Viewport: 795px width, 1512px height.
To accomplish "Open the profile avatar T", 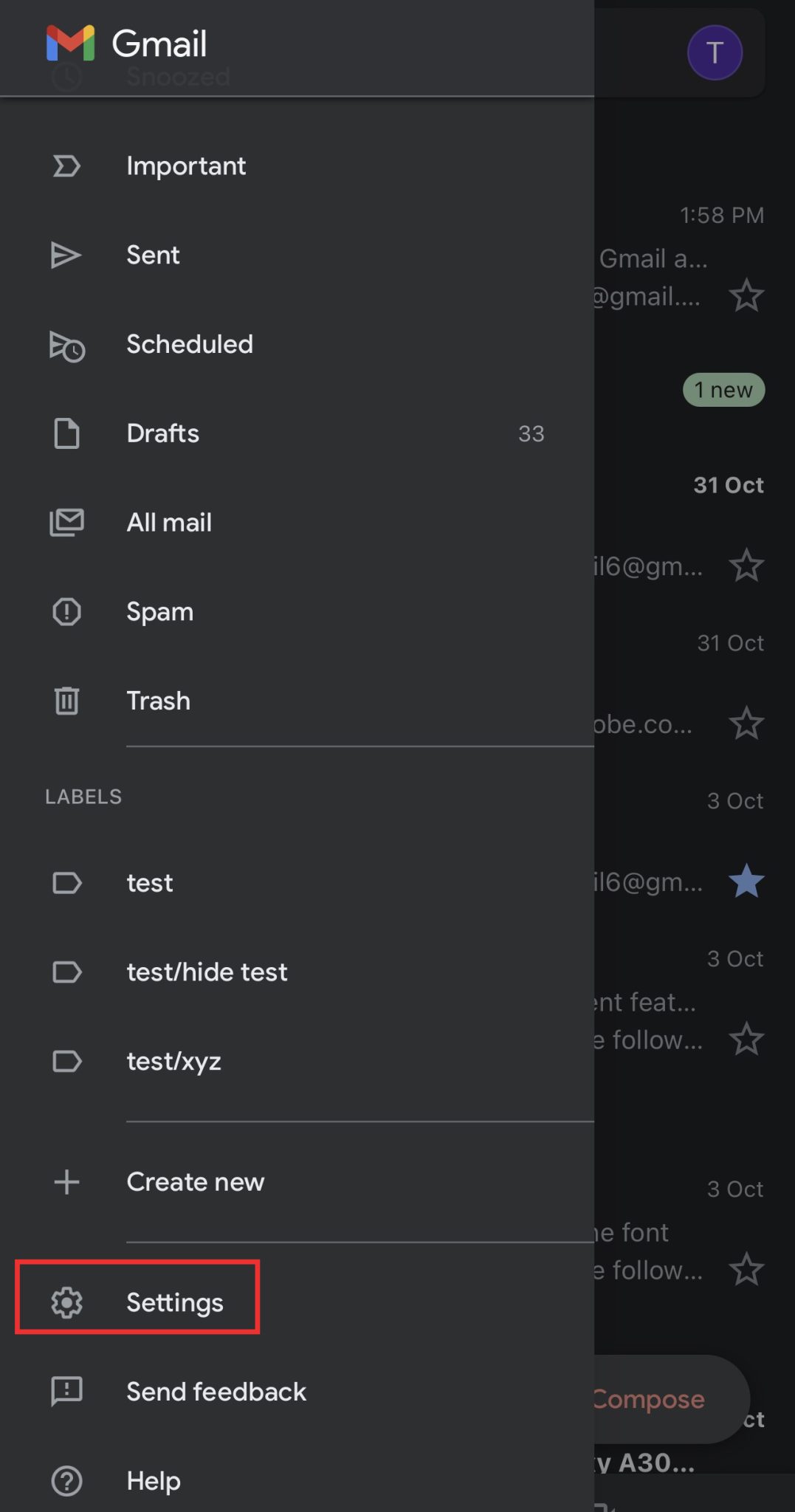I will 714,52.
